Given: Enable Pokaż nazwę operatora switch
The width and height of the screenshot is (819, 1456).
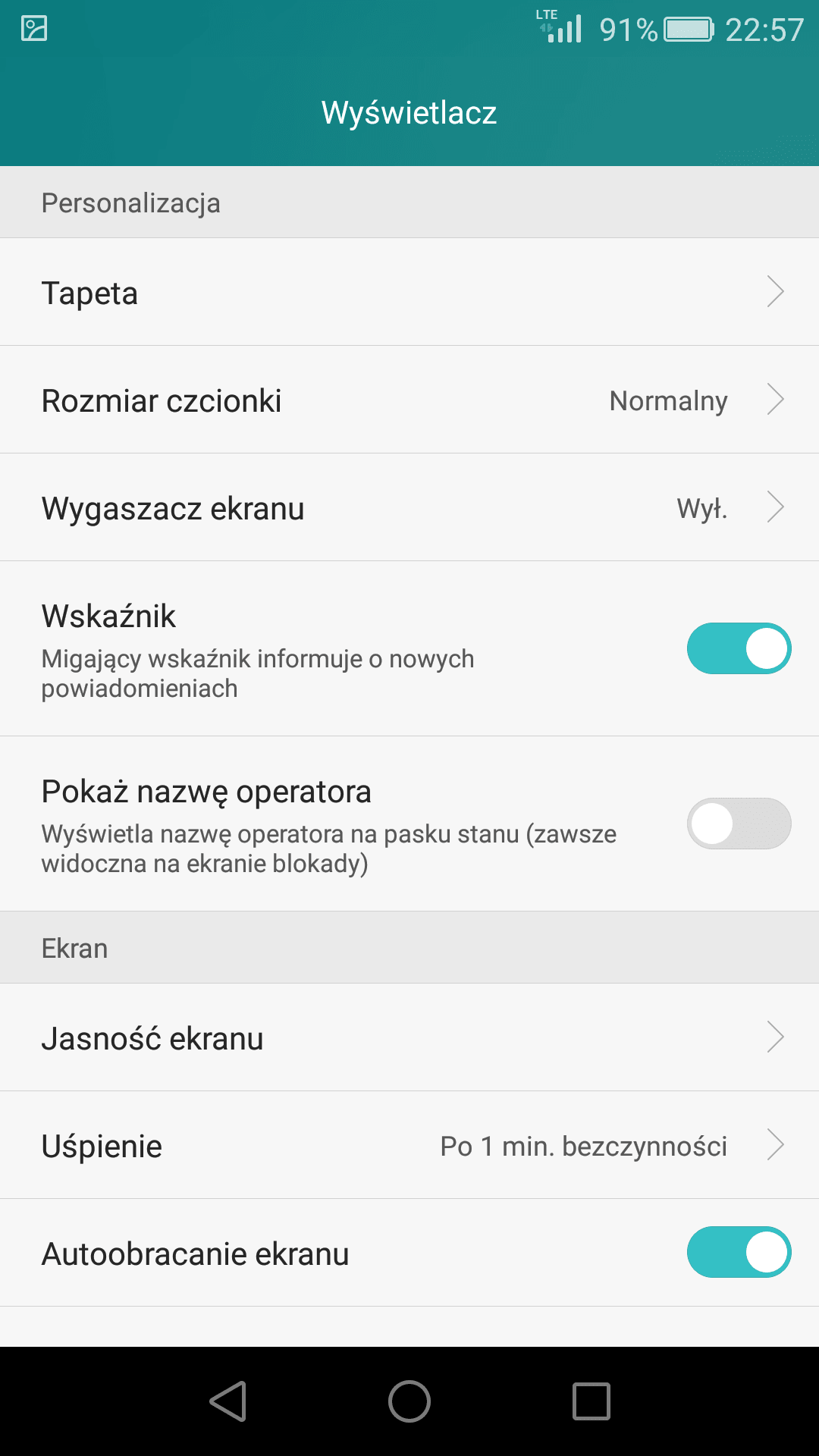Looking at the screenshot, I should pos(739,824).
